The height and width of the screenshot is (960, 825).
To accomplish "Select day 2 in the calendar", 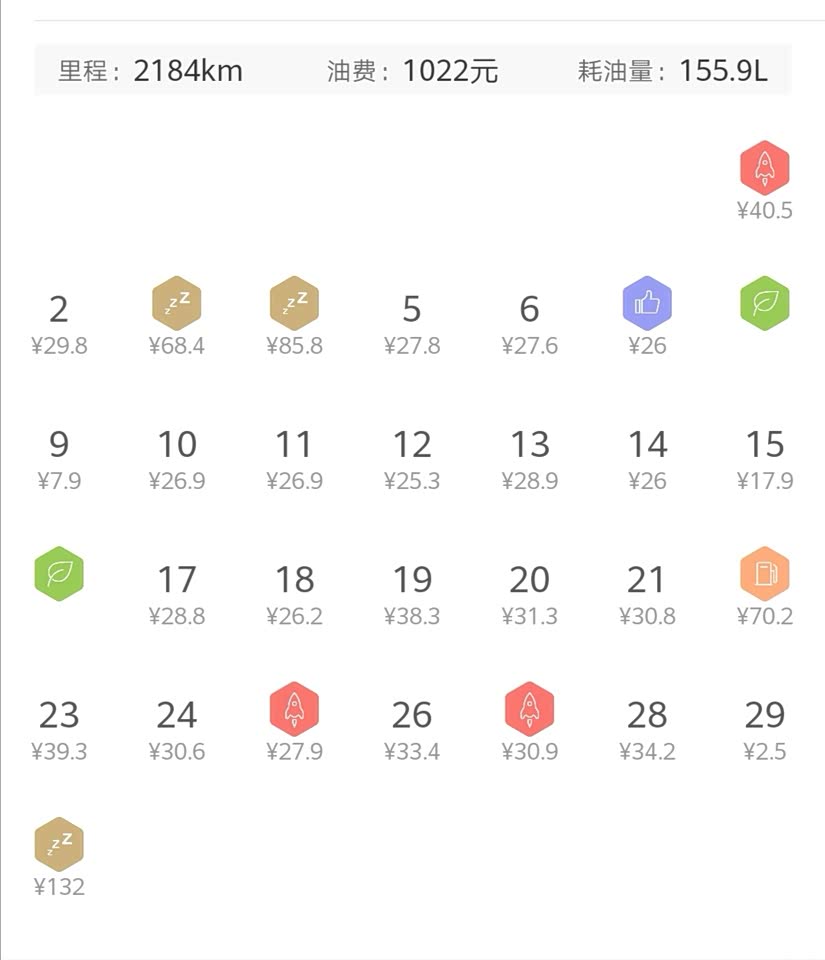I will 59,310.
